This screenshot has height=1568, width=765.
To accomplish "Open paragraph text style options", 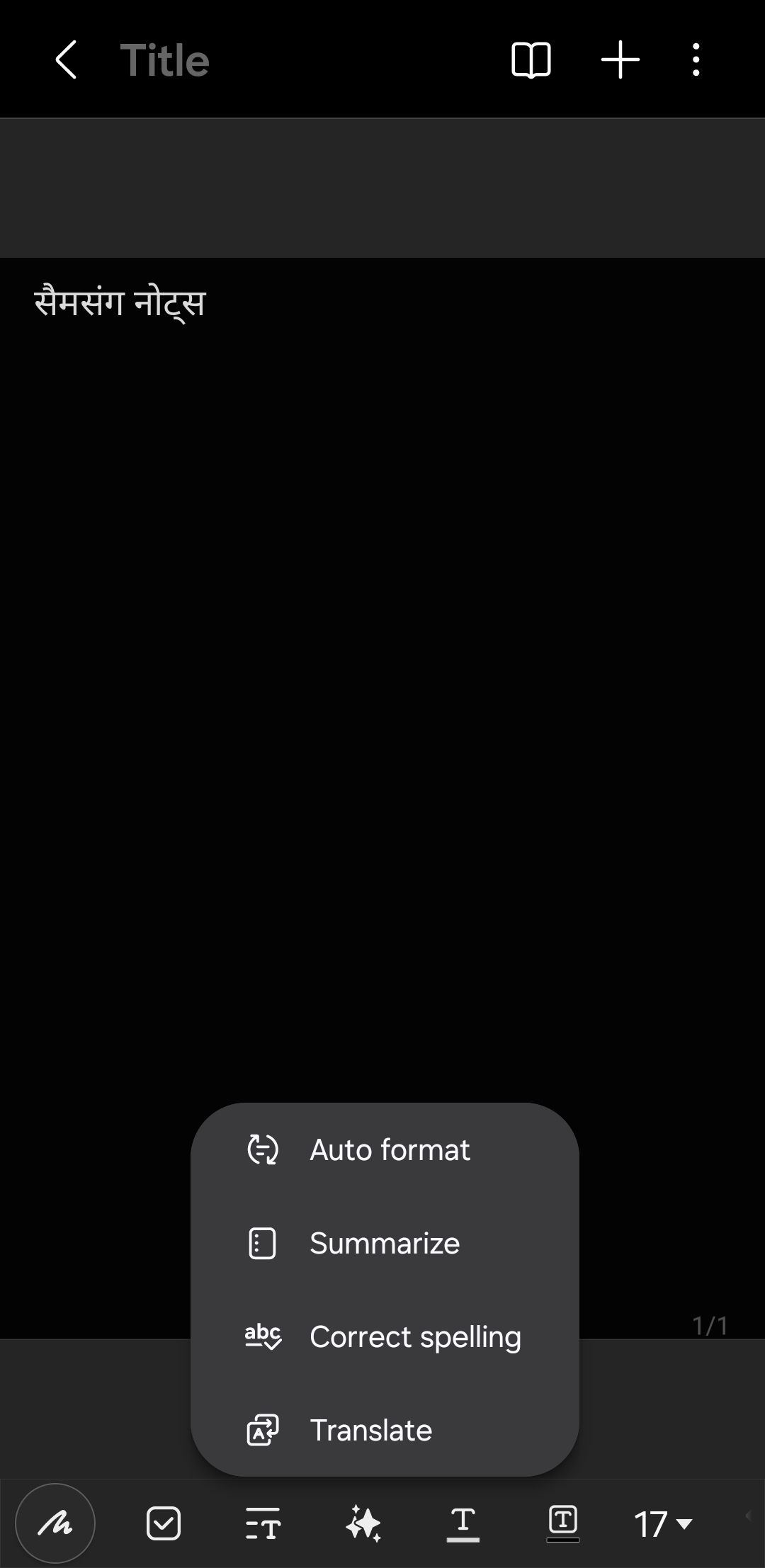I will [x=262, y=1523].
